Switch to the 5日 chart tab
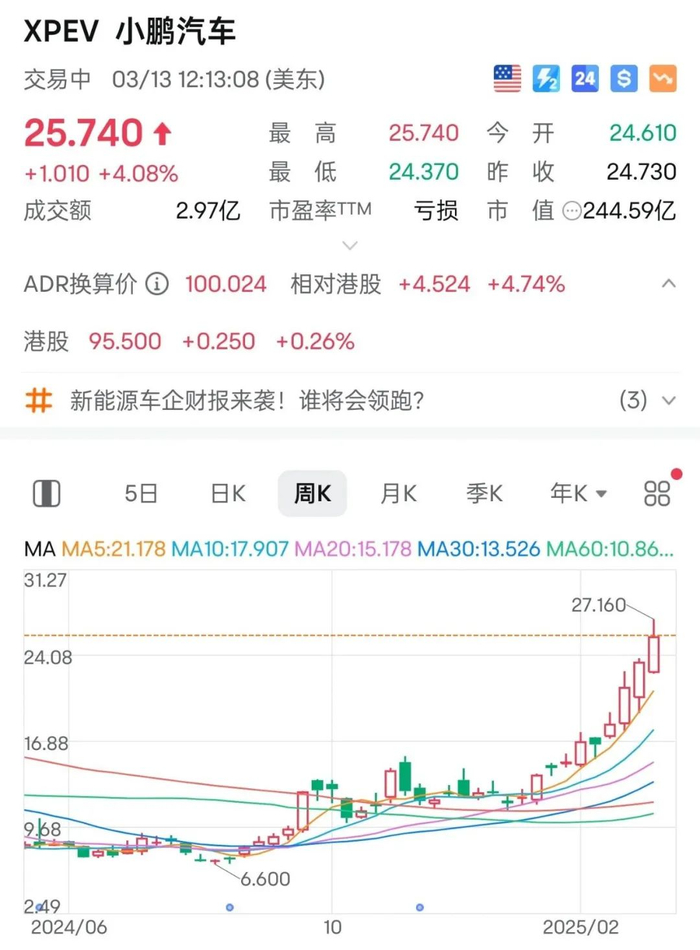This screenshot has height=950, width=700. point(141,493)
